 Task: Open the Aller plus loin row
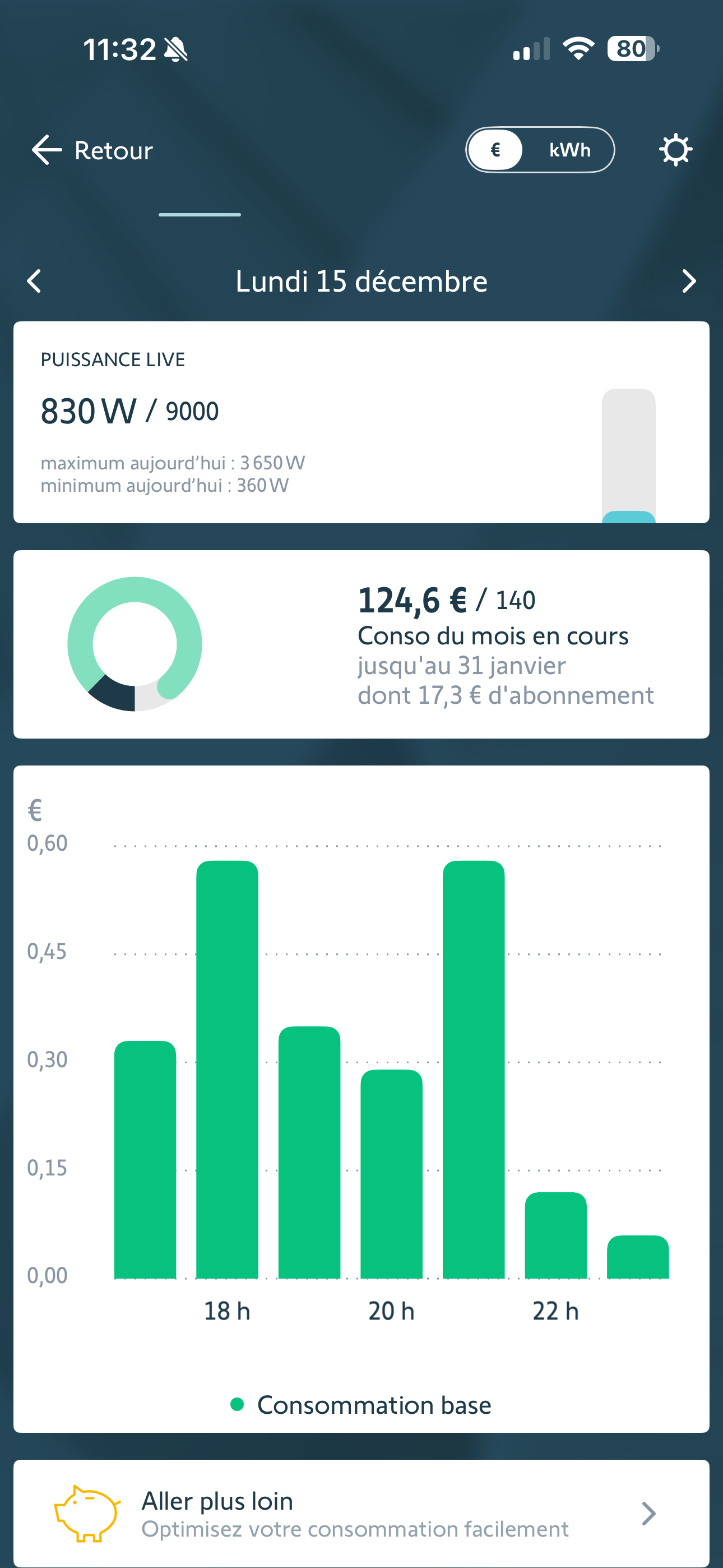coord(361,1513)
